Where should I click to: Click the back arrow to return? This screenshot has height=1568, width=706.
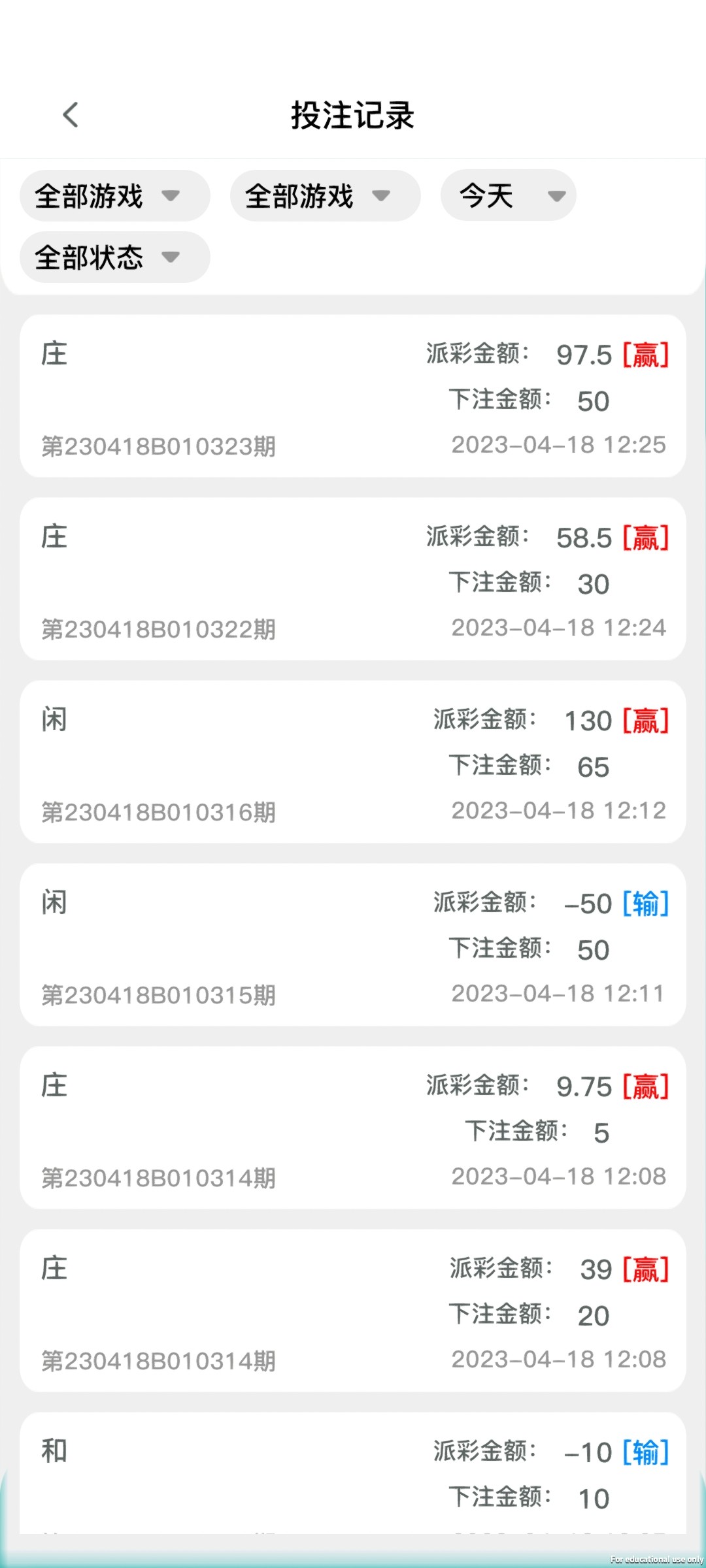tap(71, 114)
